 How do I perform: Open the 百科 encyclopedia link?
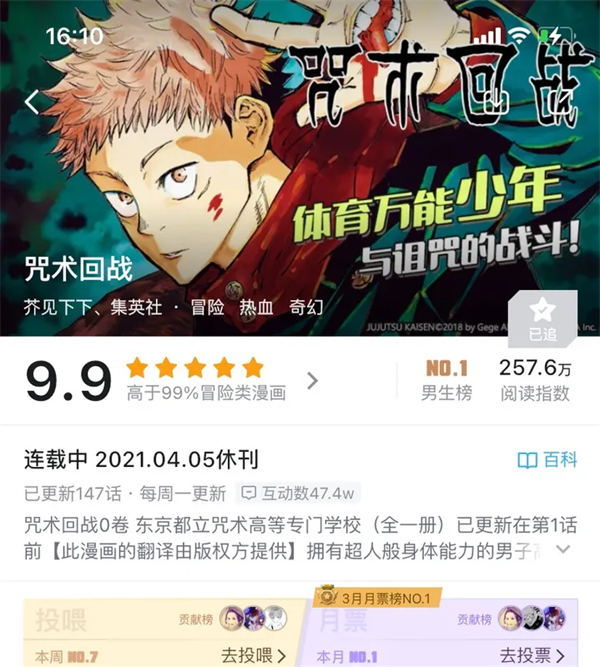(547, 460)
